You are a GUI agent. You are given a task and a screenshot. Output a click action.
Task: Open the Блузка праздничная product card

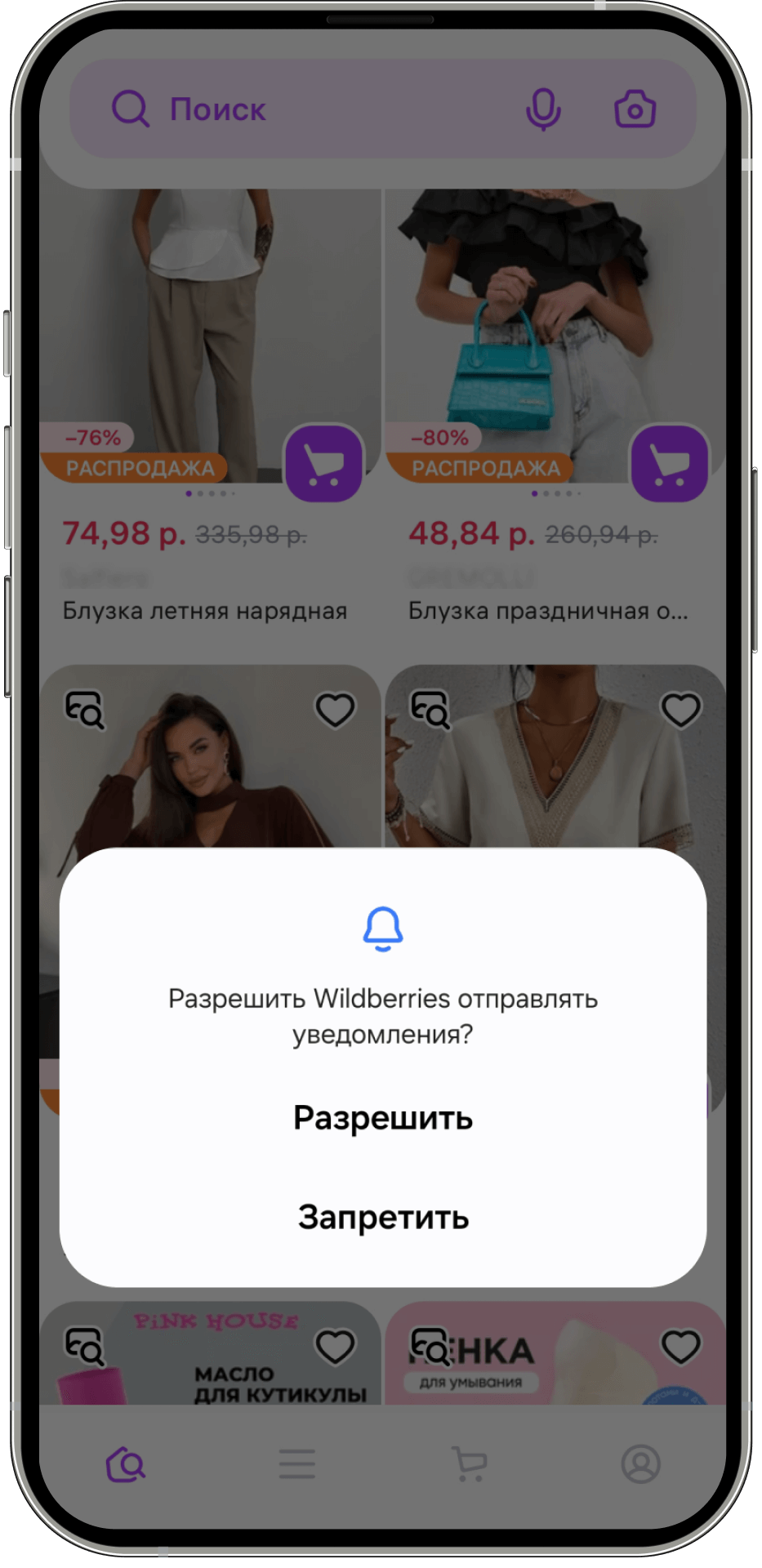[547, 611]
